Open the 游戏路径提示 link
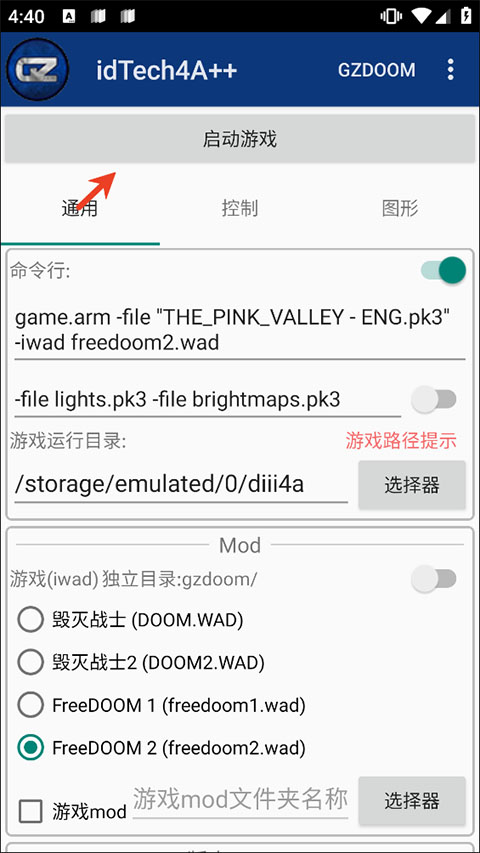 pyautogui.click(x=401, y=441)
